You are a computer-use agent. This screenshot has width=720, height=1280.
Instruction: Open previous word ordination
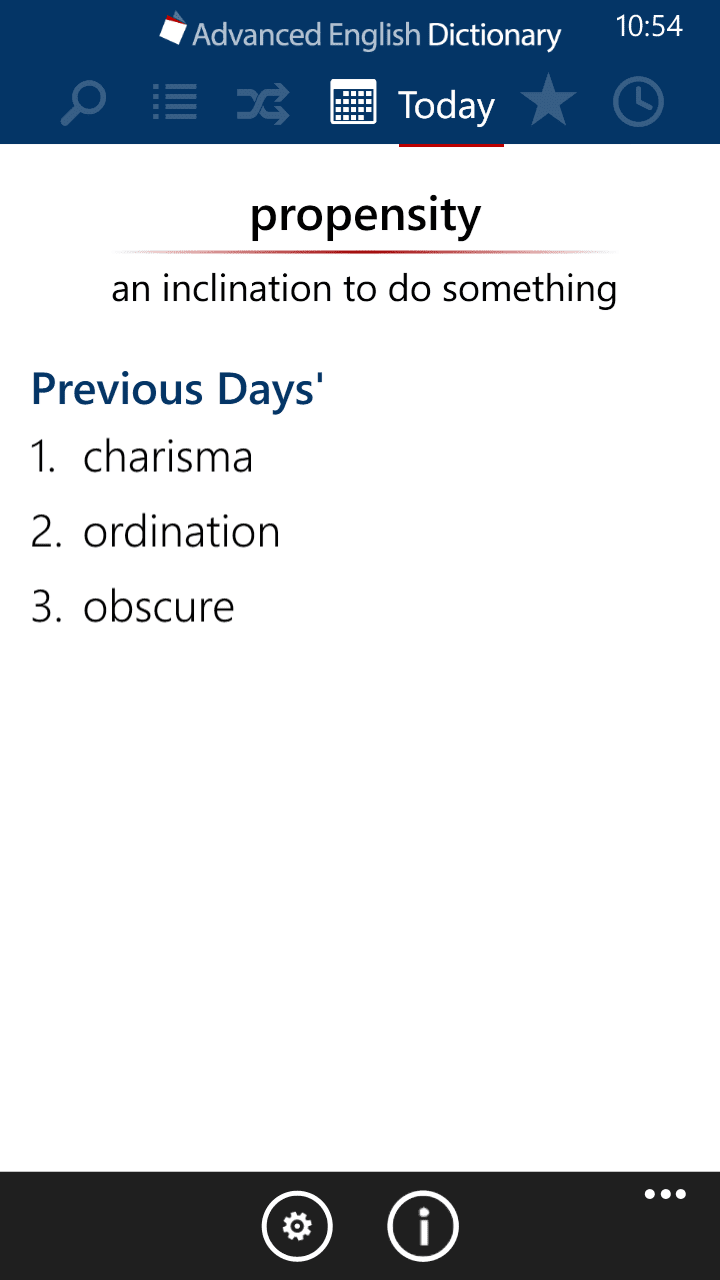pyautogui.click(x=181, y=532)
